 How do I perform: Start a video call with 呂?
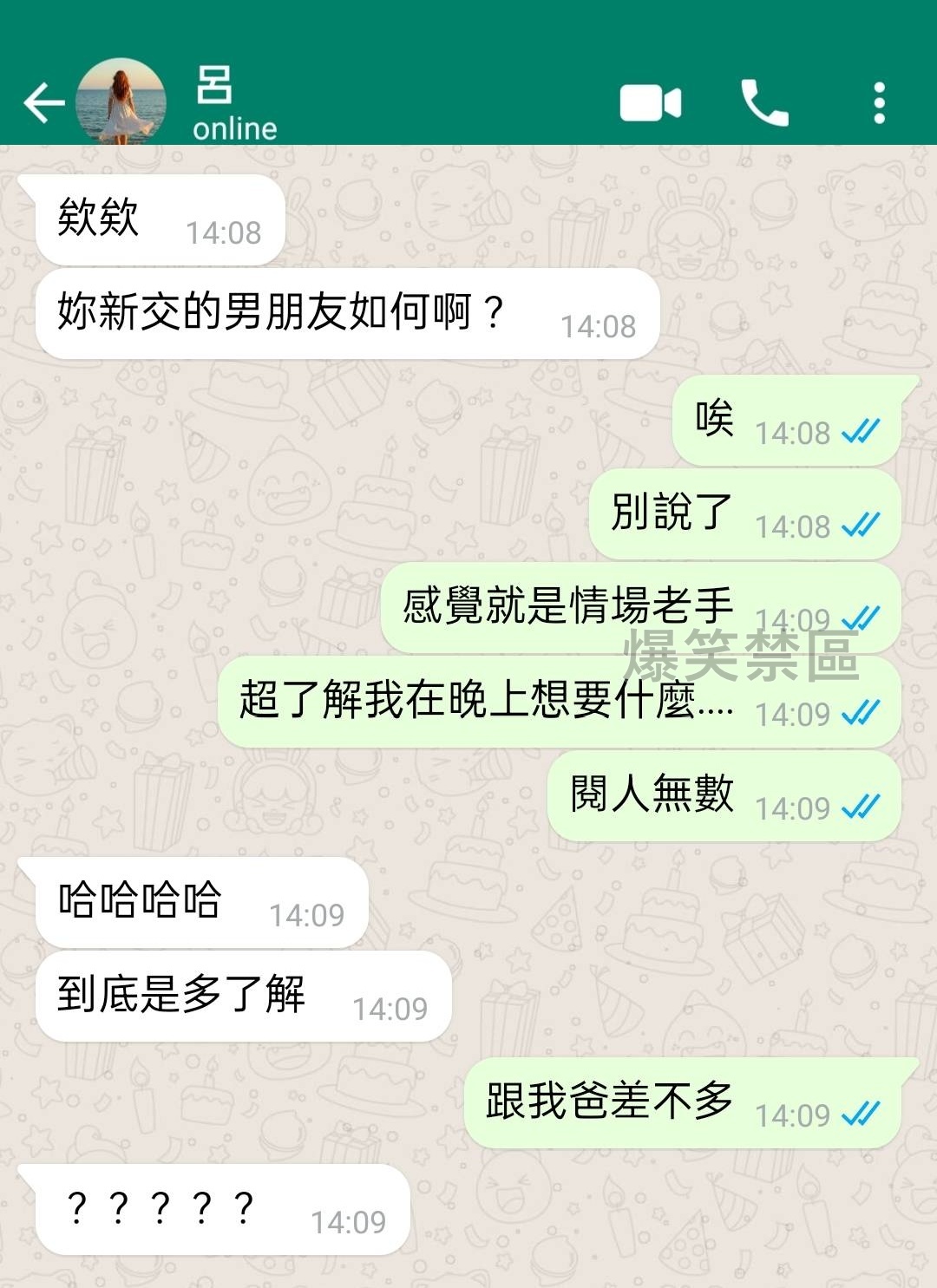(650, 103)
